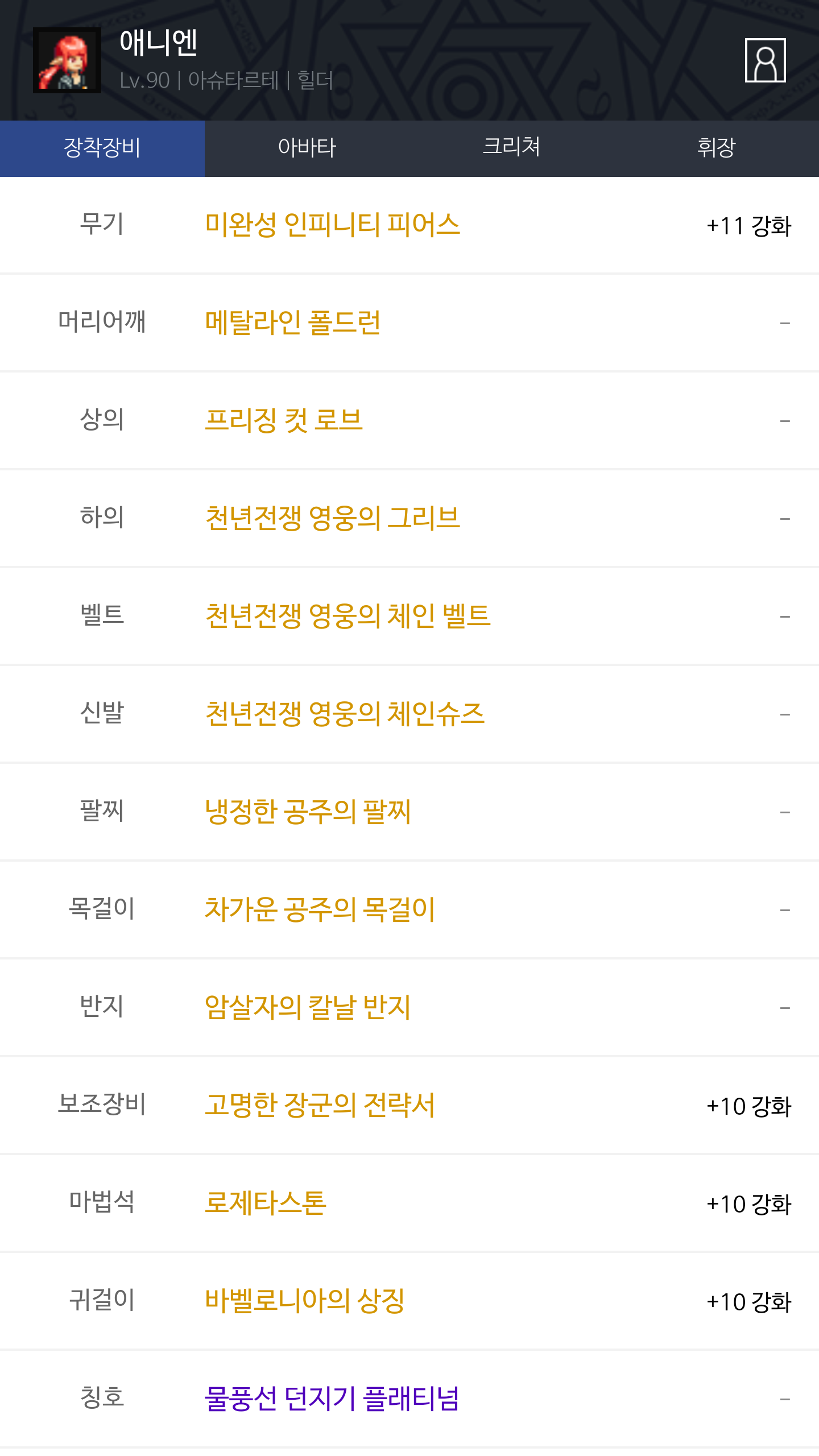Open the 휘장 tab
Viewport: 819px width, 1456px height.
click(716, 148)
